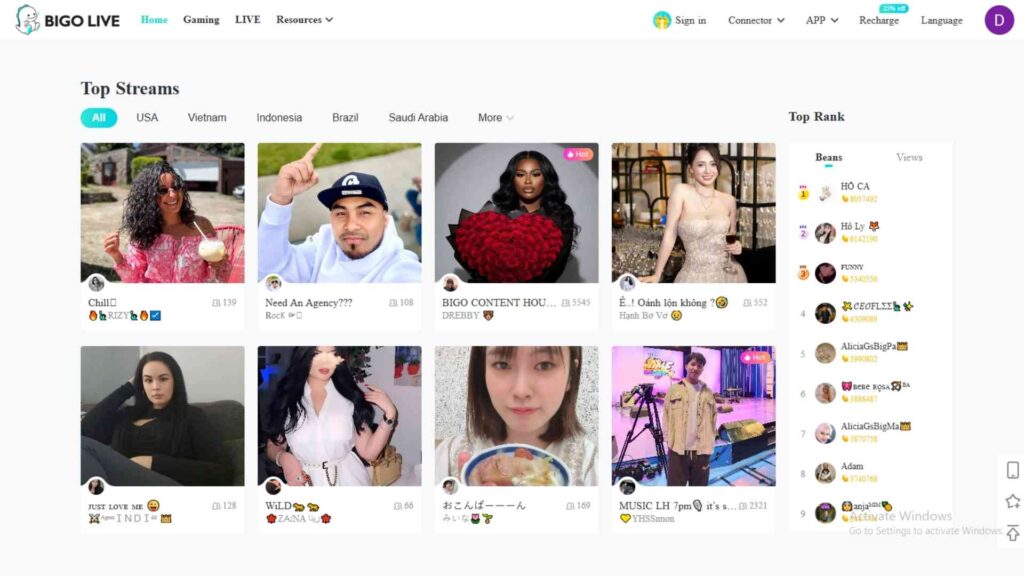Filter streams by USA
The height and width of the screenshot is (576, 1024).
click(x=147, y=118)
